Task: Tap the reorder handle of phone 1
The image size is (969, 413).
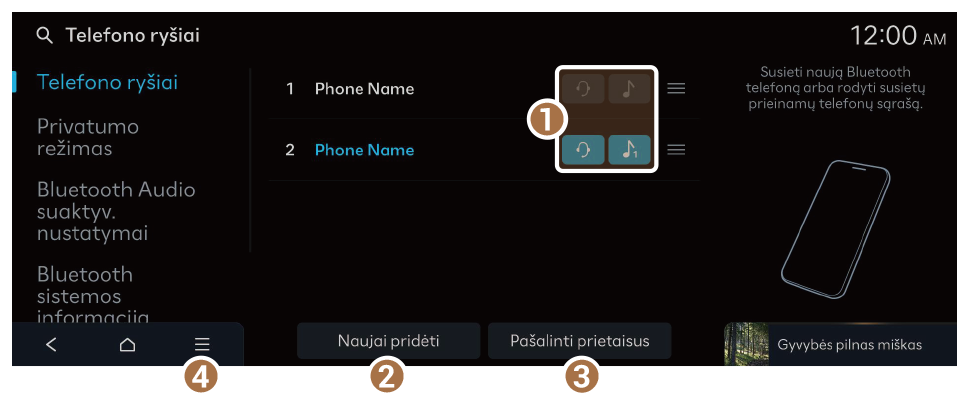Action: pyautogui.click(x=677, y=89)
